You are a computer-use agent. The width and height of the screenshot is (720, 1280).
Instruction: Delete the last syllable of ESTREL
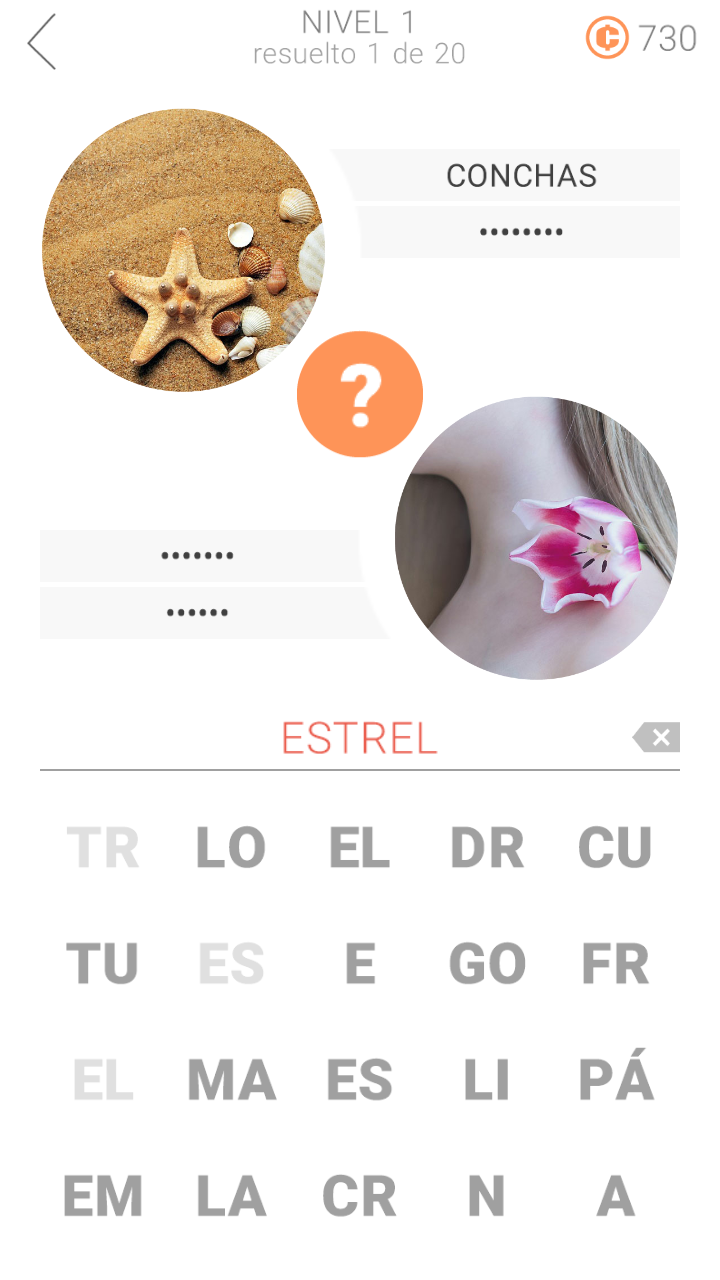(657, 738)
